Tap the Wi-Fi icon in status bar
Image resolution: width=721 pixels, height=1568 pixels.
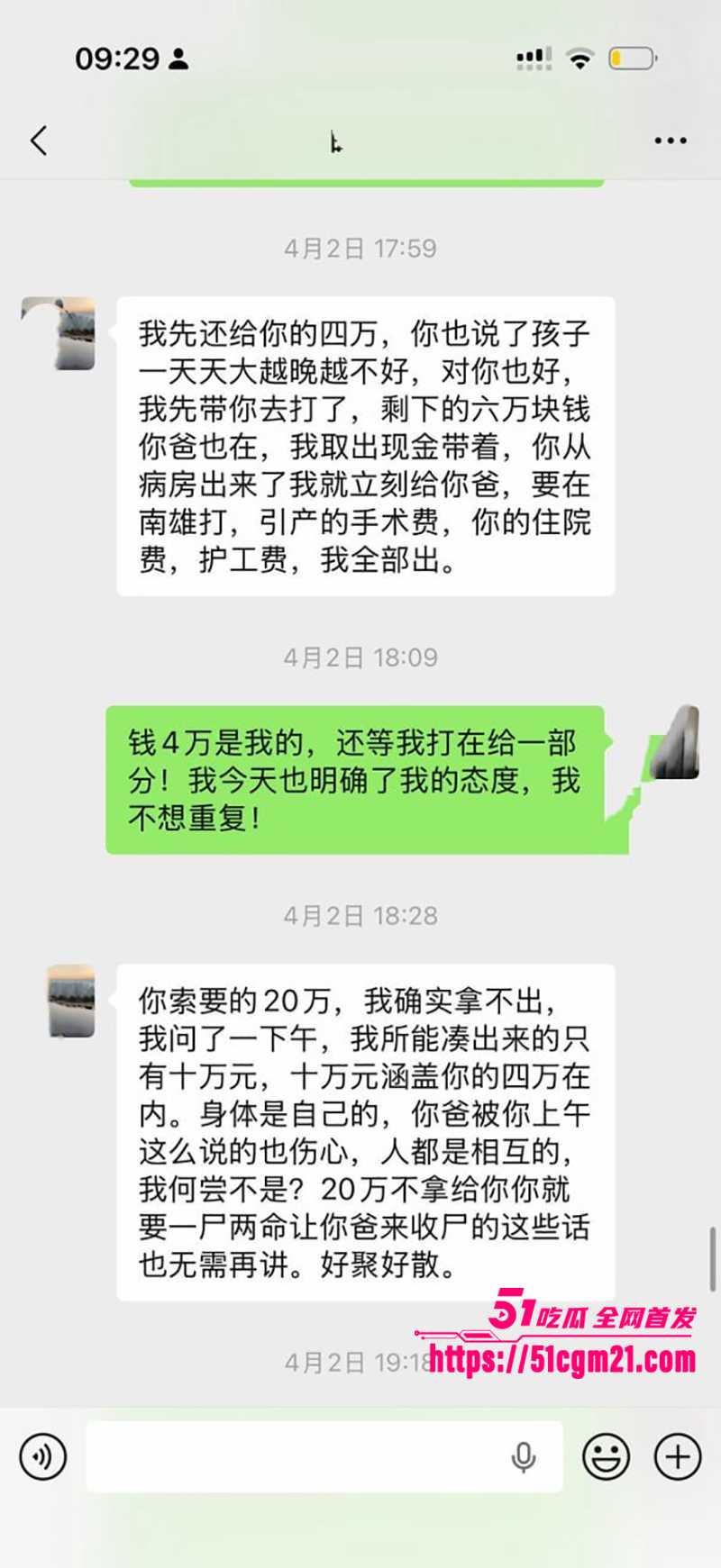point(581,57)
